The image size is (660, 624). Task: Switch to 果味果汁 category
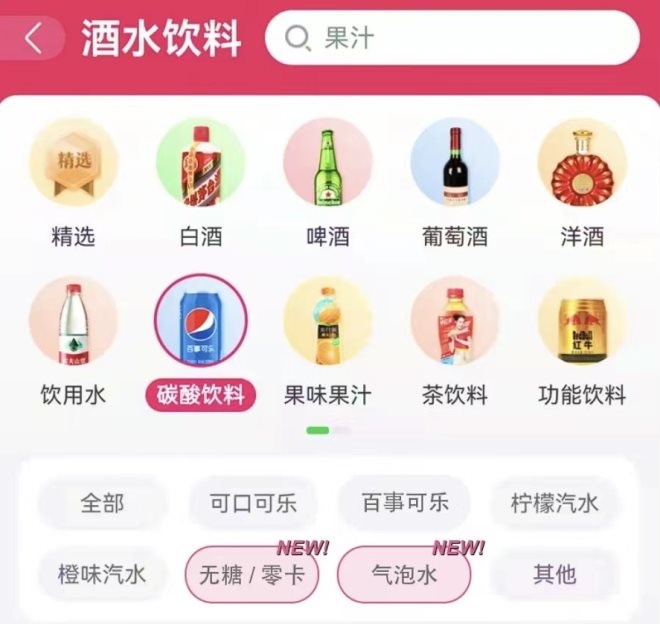click(328, 324)
